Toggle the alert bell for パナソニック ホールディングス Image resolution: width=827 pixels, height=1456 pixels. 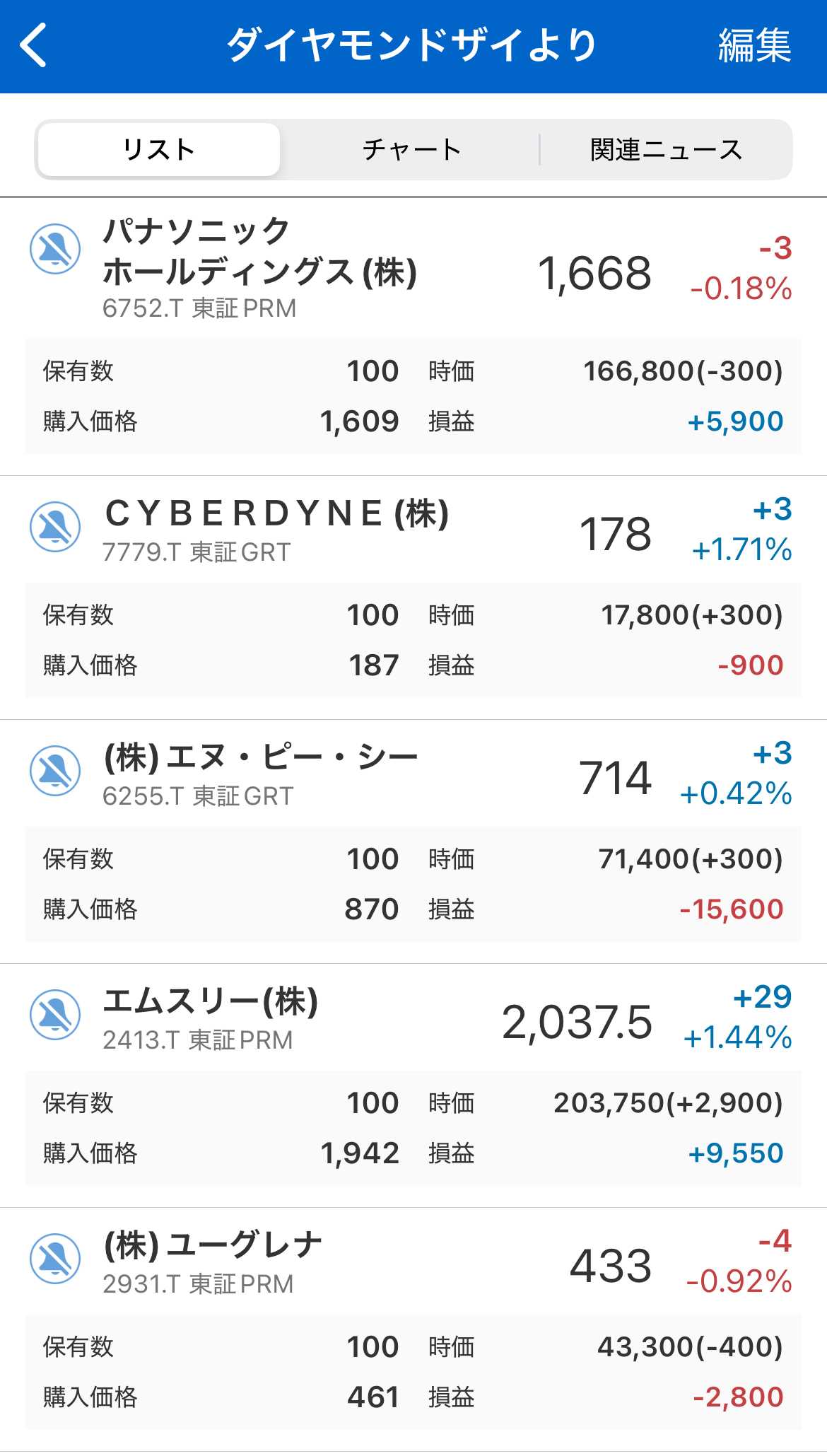coord(55,249)
